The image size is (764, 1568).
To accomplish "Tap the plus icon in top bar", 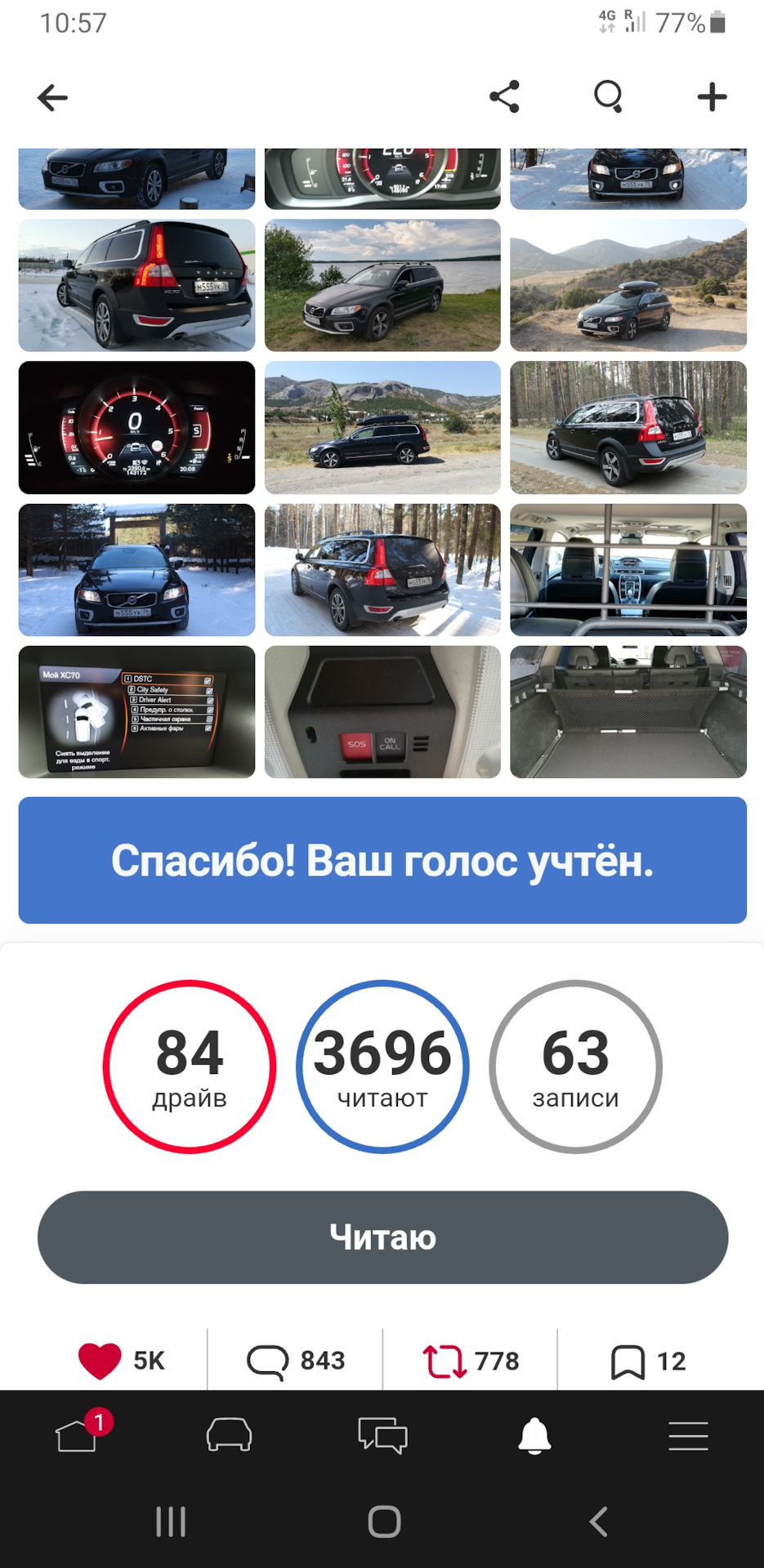I will point(712,96).
